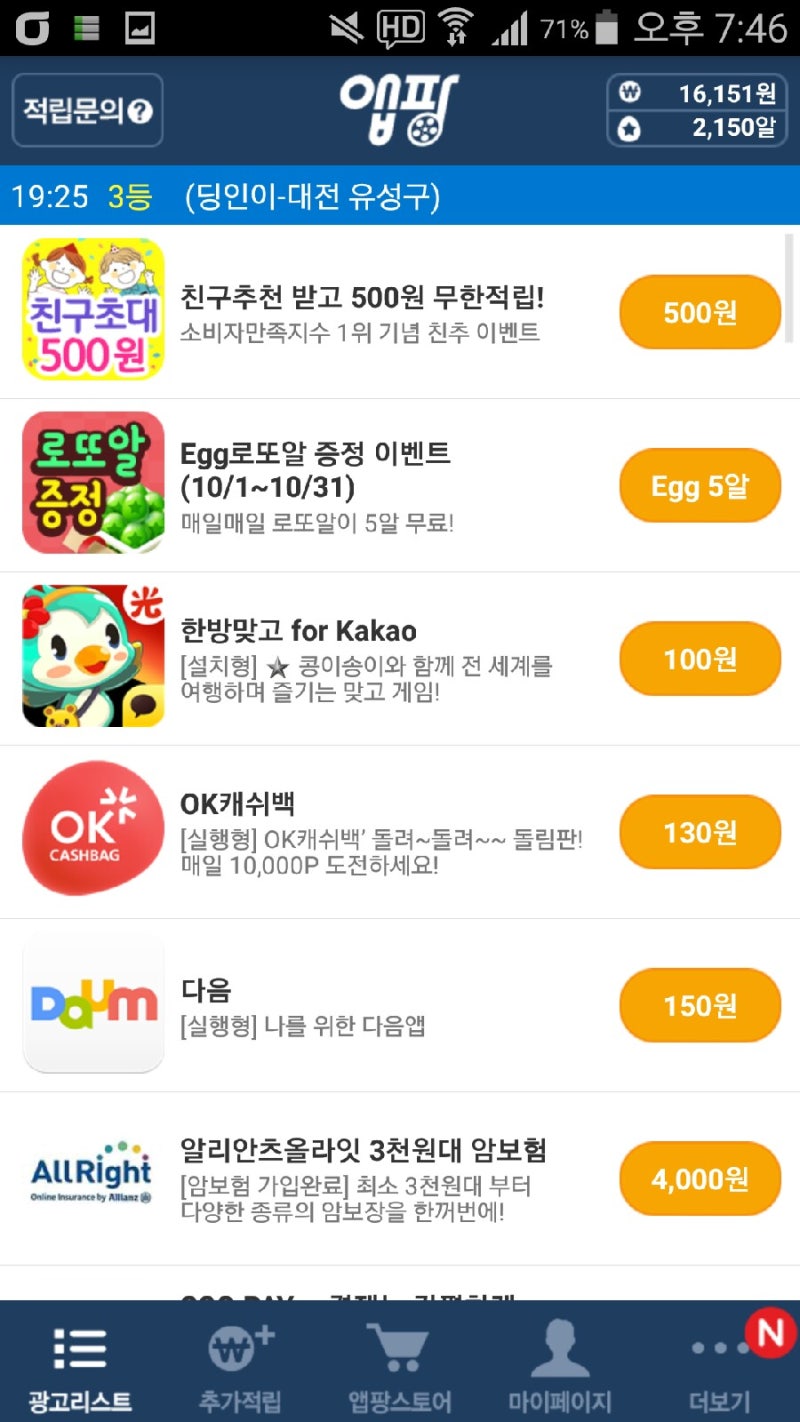Screen dimensions: 800x1422
Task: Tap the 150원 button for 다음
Action: click(699, 1005)
